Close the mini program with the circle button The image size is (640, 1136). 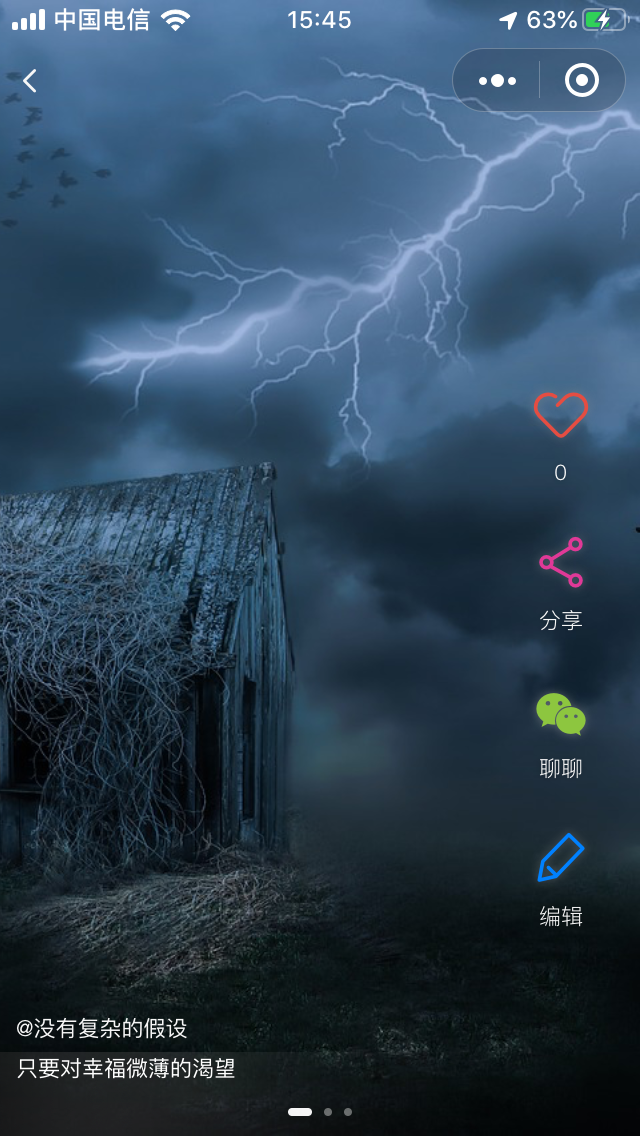(581, 80)
